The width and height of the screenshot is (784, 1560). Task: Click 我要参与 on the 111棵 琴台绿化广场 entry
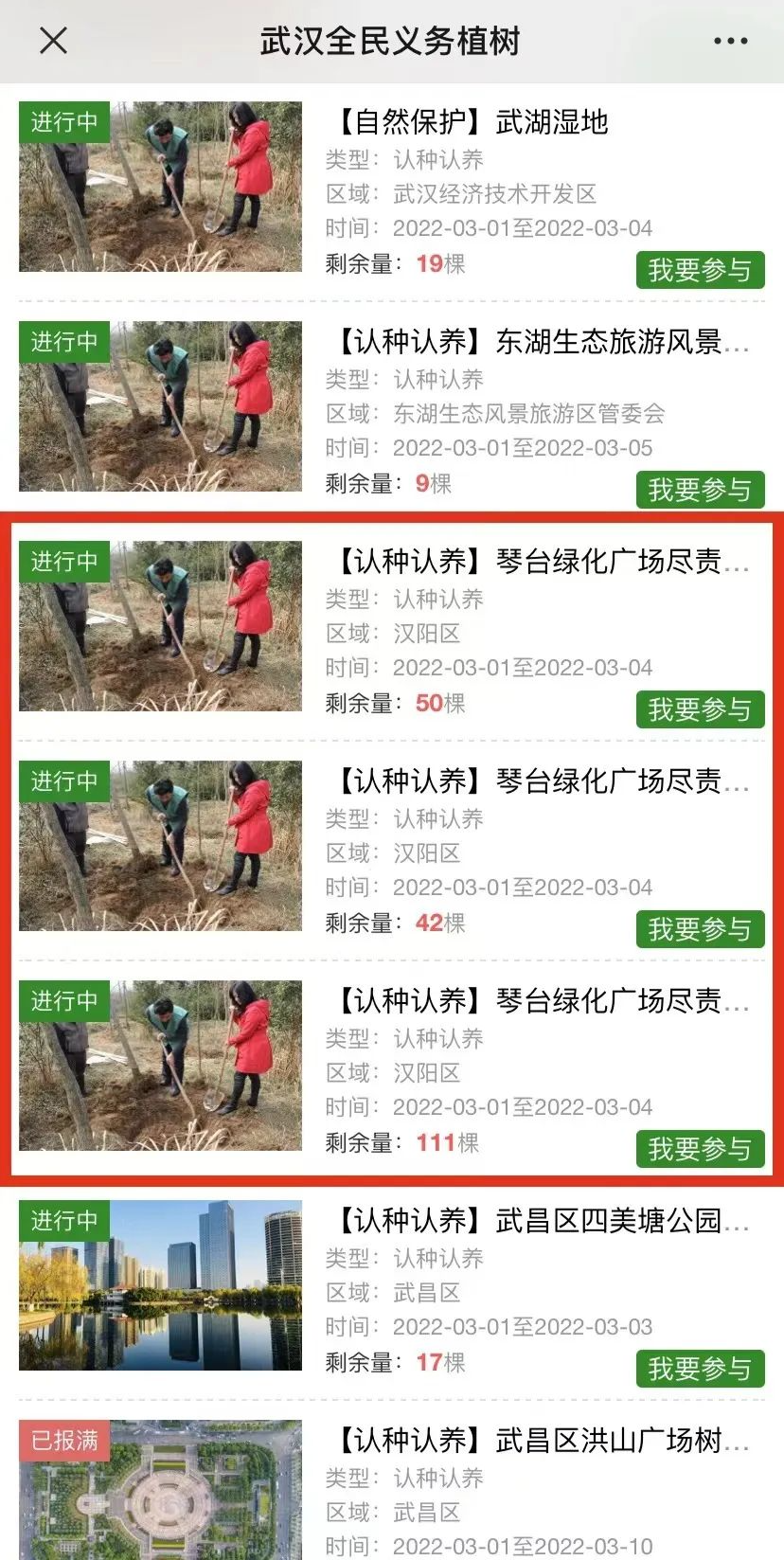[701, 1151]
